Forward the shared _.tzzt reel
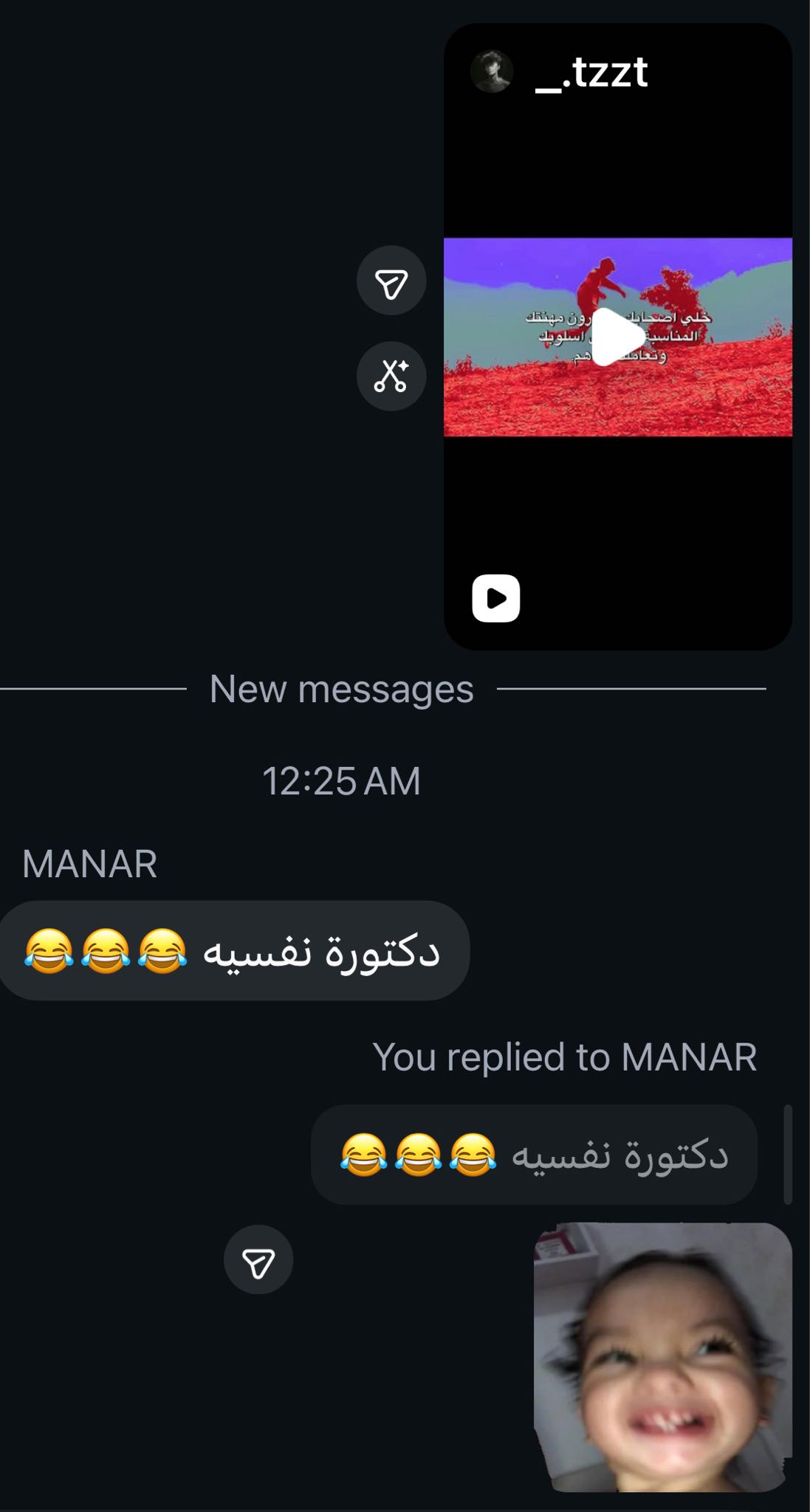 point(391,281)
